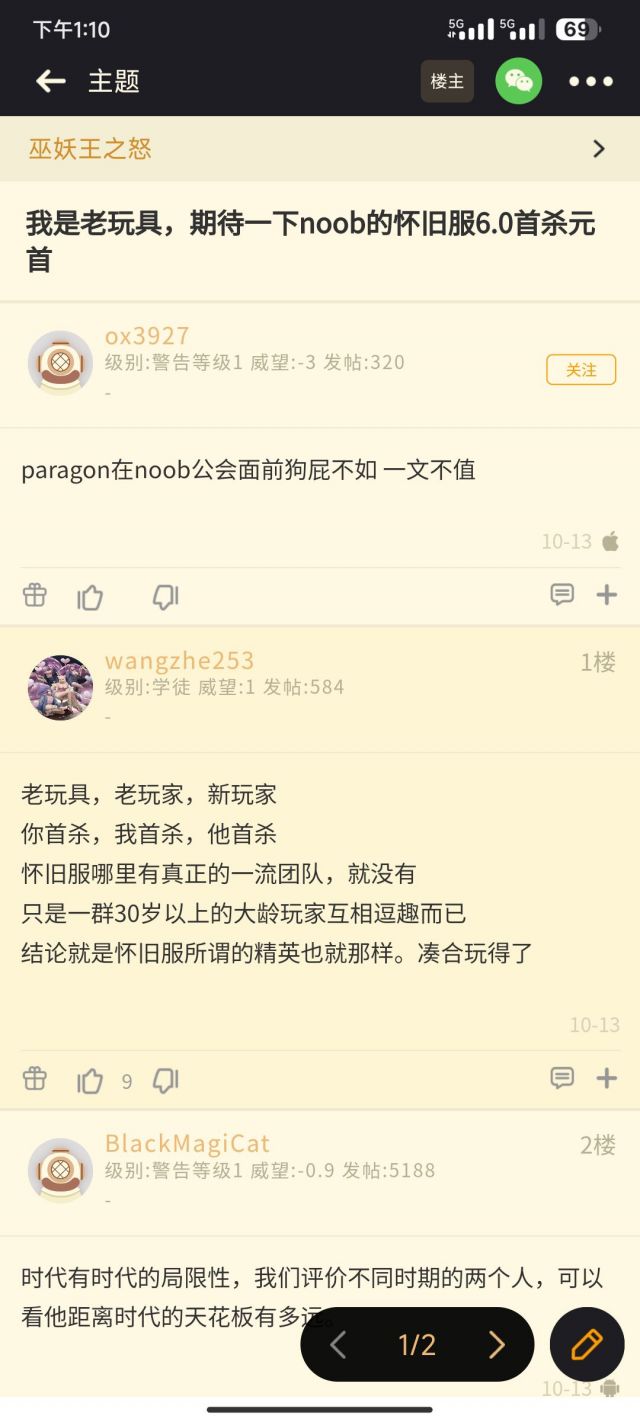Image resolution: width=640 pixels, height=1422 pixels.
Task: Send a gift to ox3927's post
Action: pos(35,596)
